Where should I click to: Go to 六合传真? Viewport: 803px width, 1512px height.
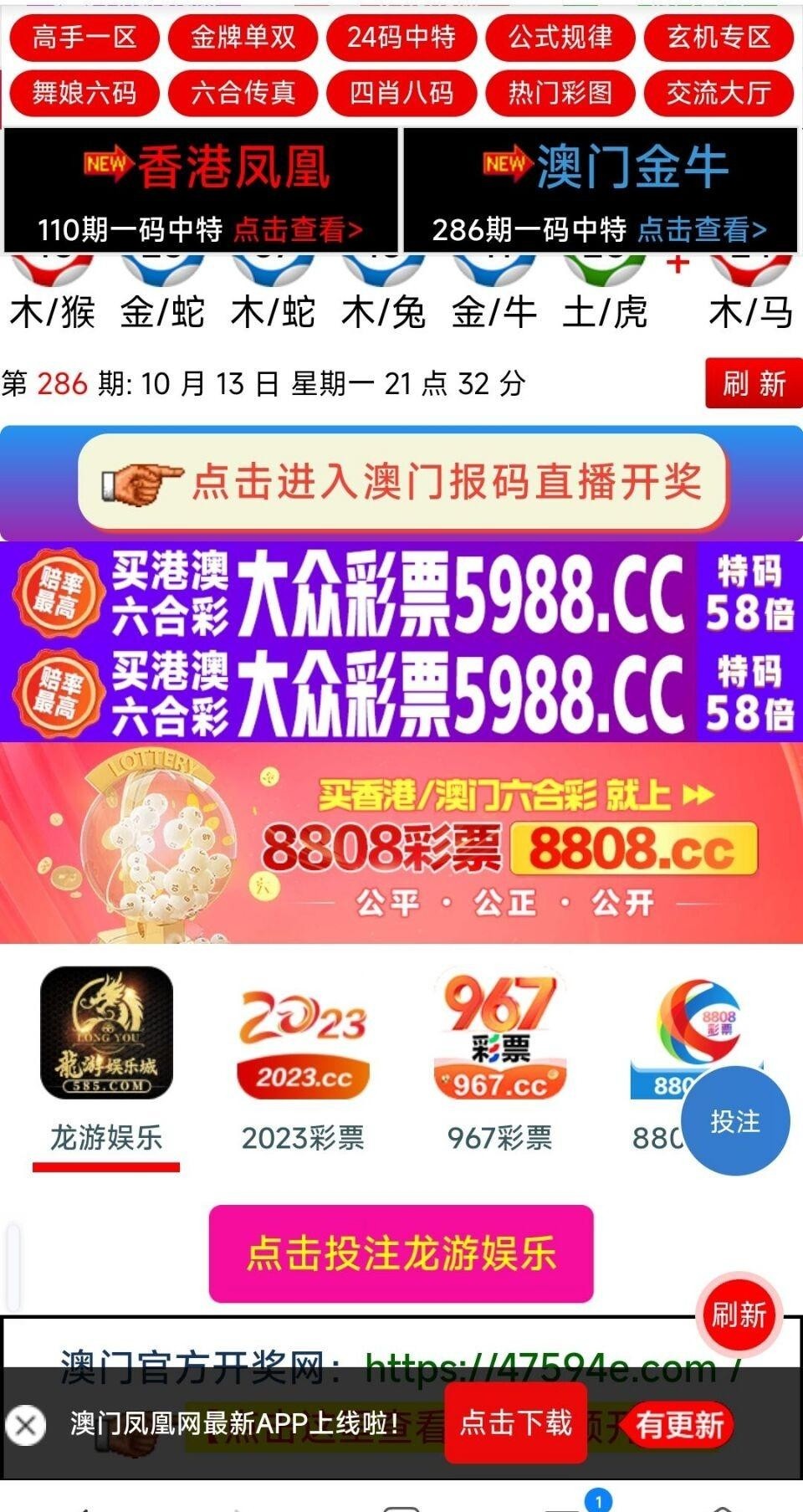[x=243, y=93]
